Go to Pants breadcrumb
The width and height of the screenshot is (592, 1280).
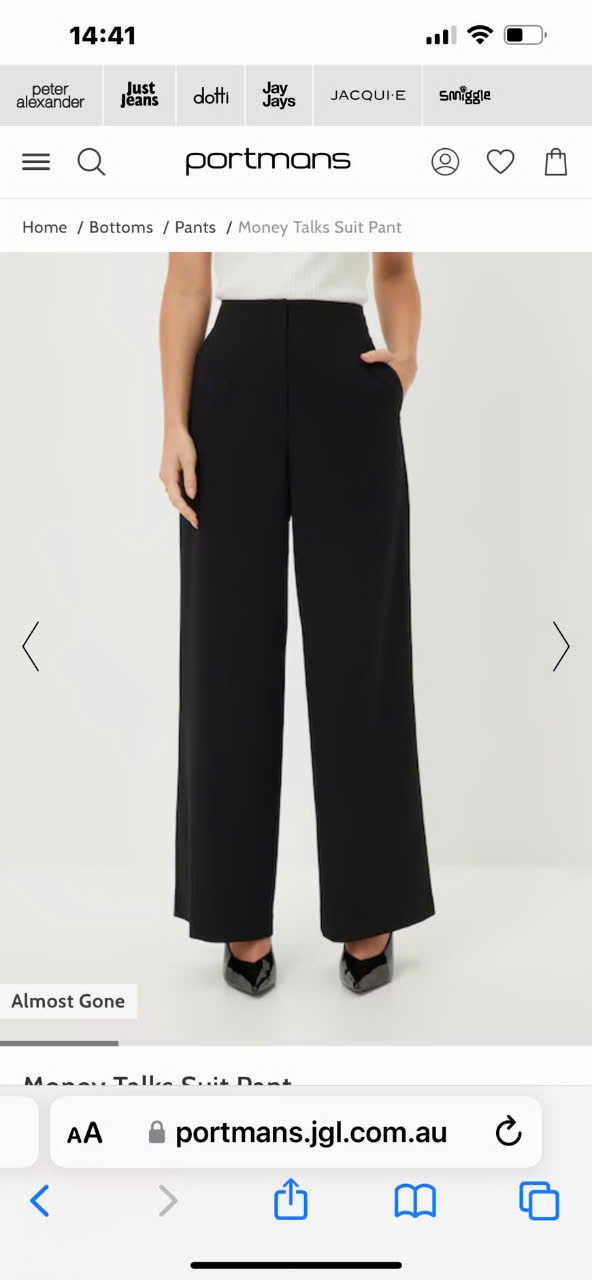click(x=195, y=227)
